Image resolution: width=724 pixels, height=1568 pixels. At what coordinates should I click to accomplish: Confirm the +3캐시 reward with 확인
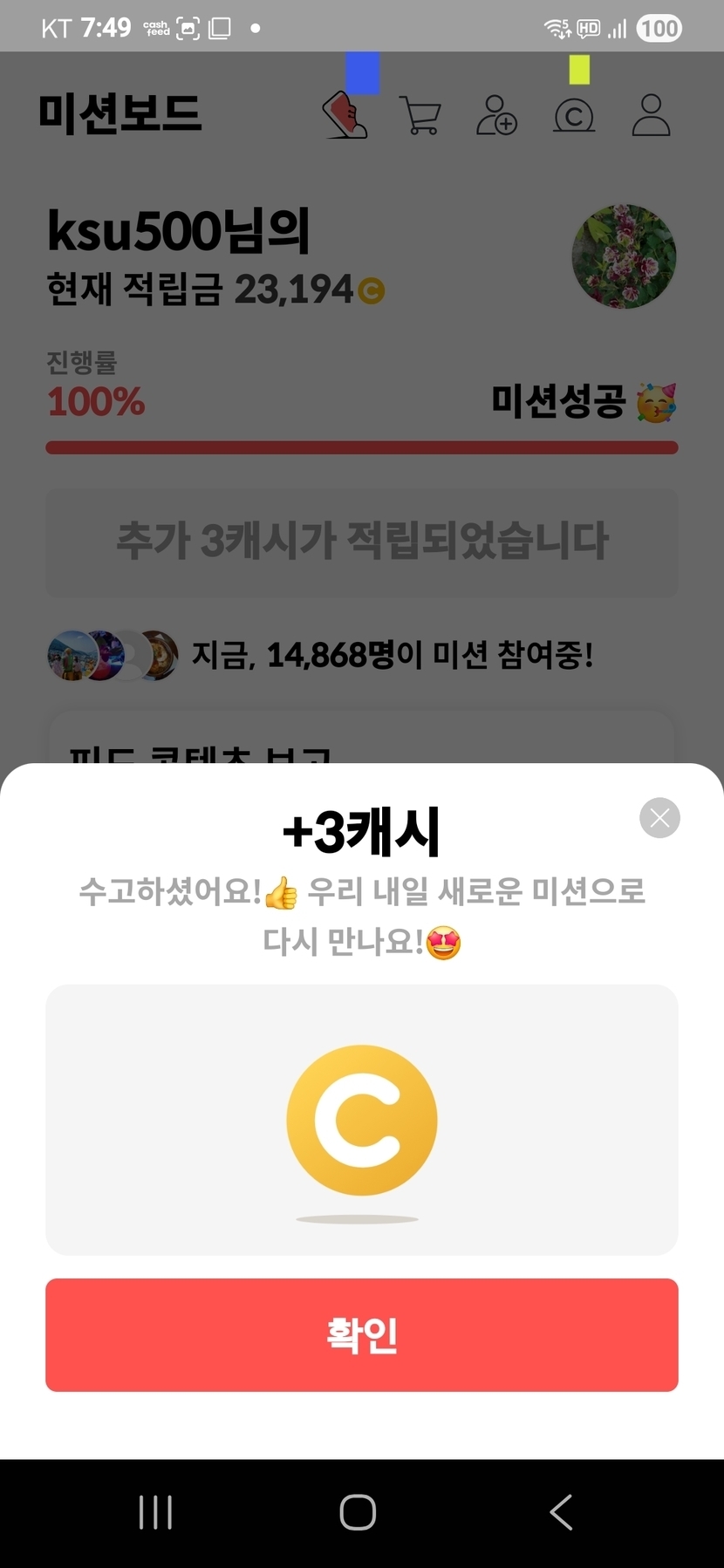coord(361,1334)
